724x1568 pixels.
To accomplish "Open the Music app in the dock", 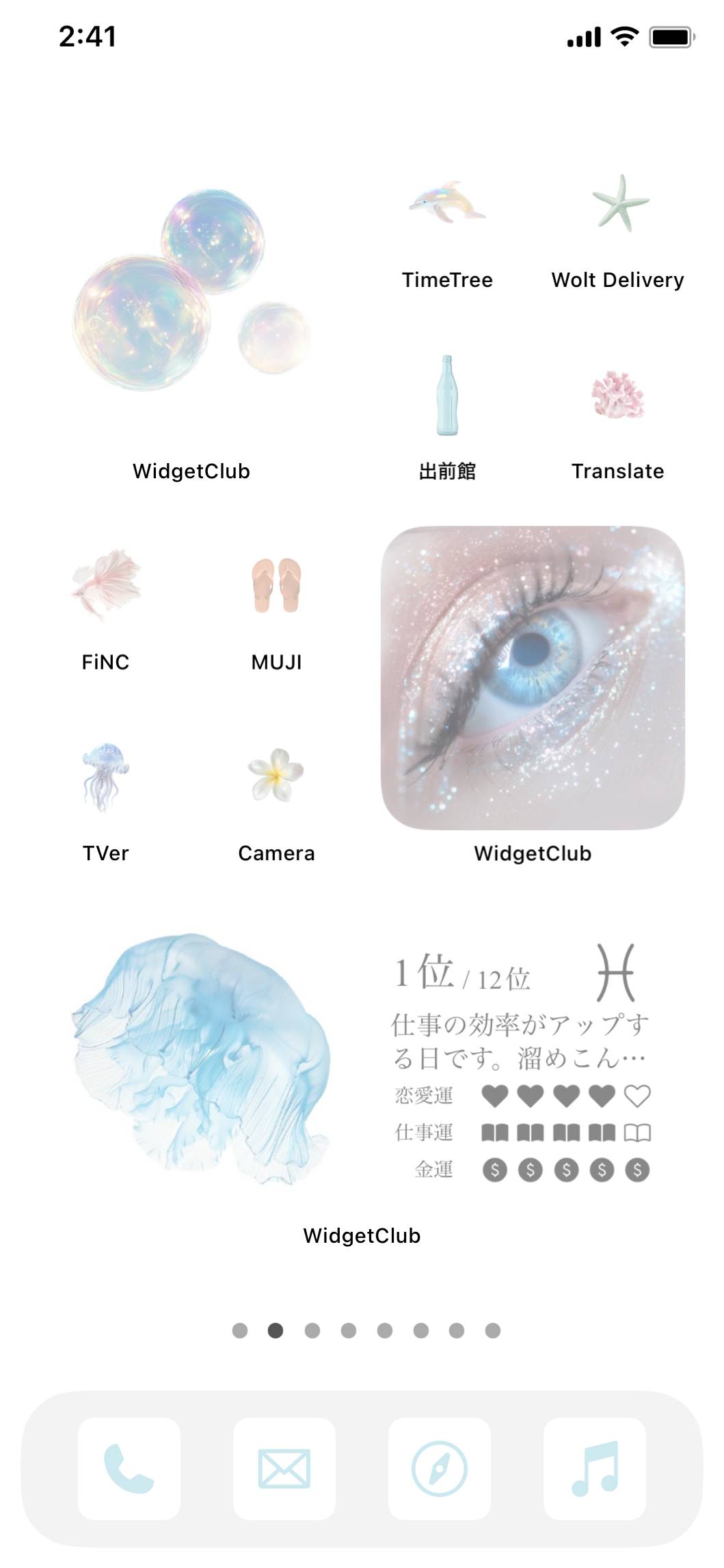I will [595, 1468].
